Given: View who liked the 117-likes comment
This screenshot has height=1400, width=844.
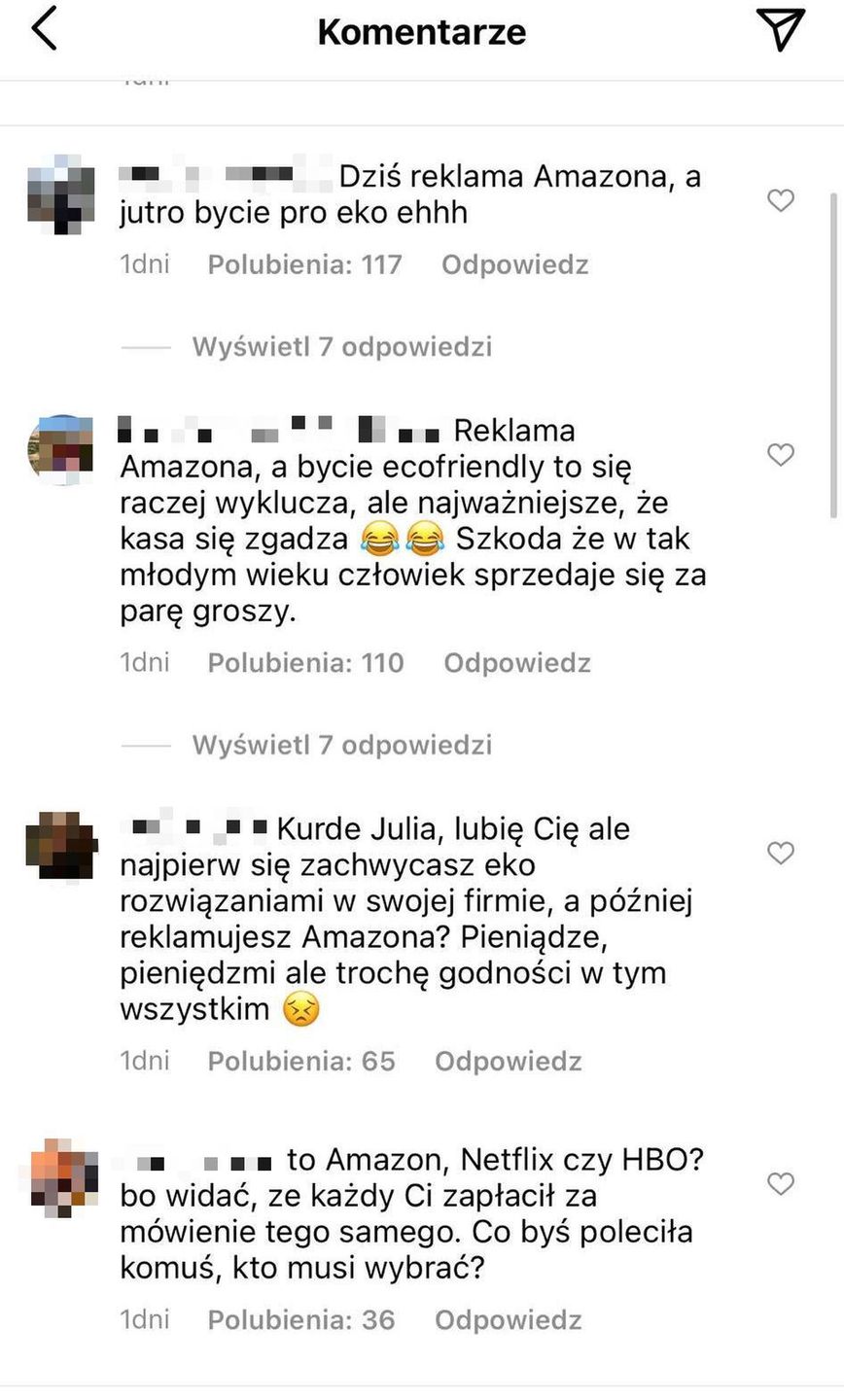Looking at the screenshot, I should pos(304,264).
